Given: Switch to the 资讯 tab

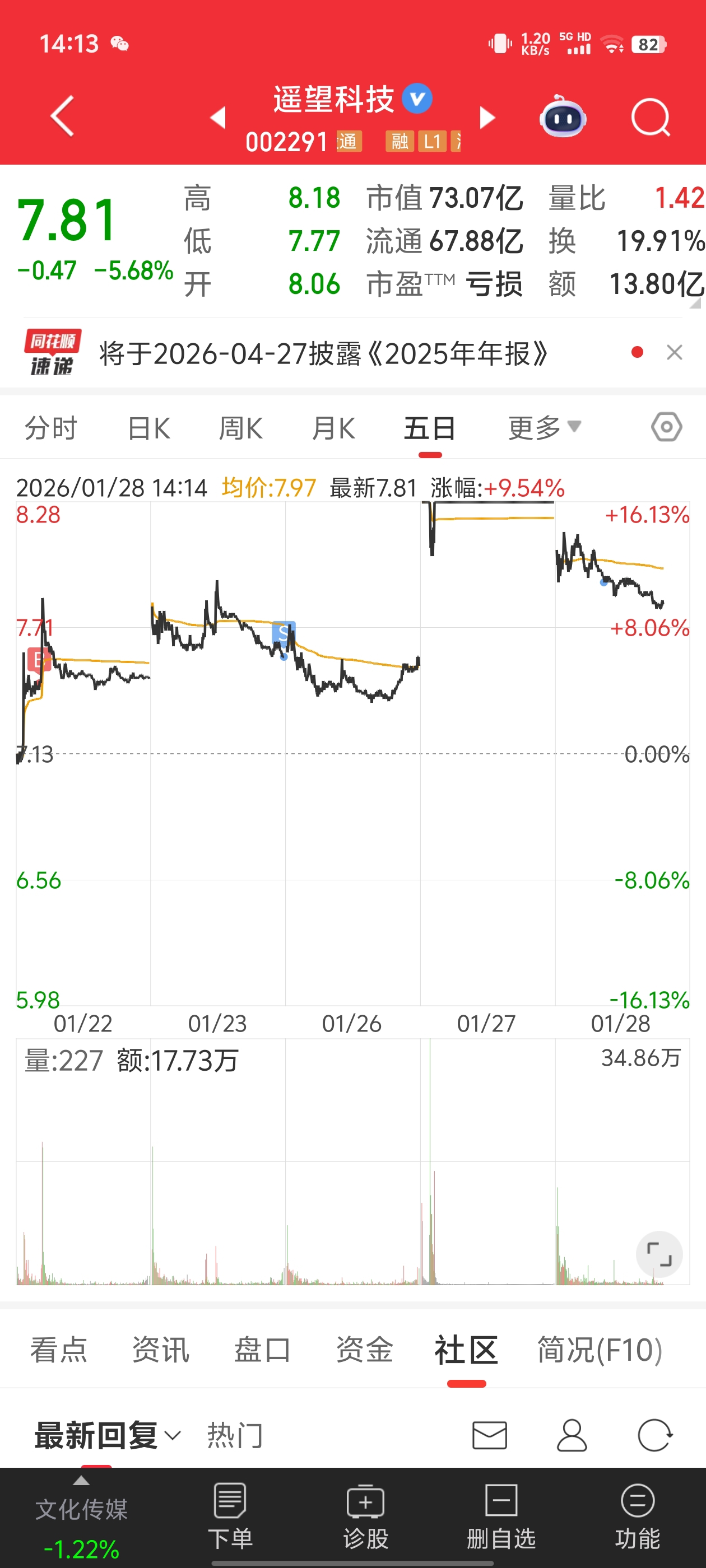Looking at the screenshot, I should tap(161, 1349).
